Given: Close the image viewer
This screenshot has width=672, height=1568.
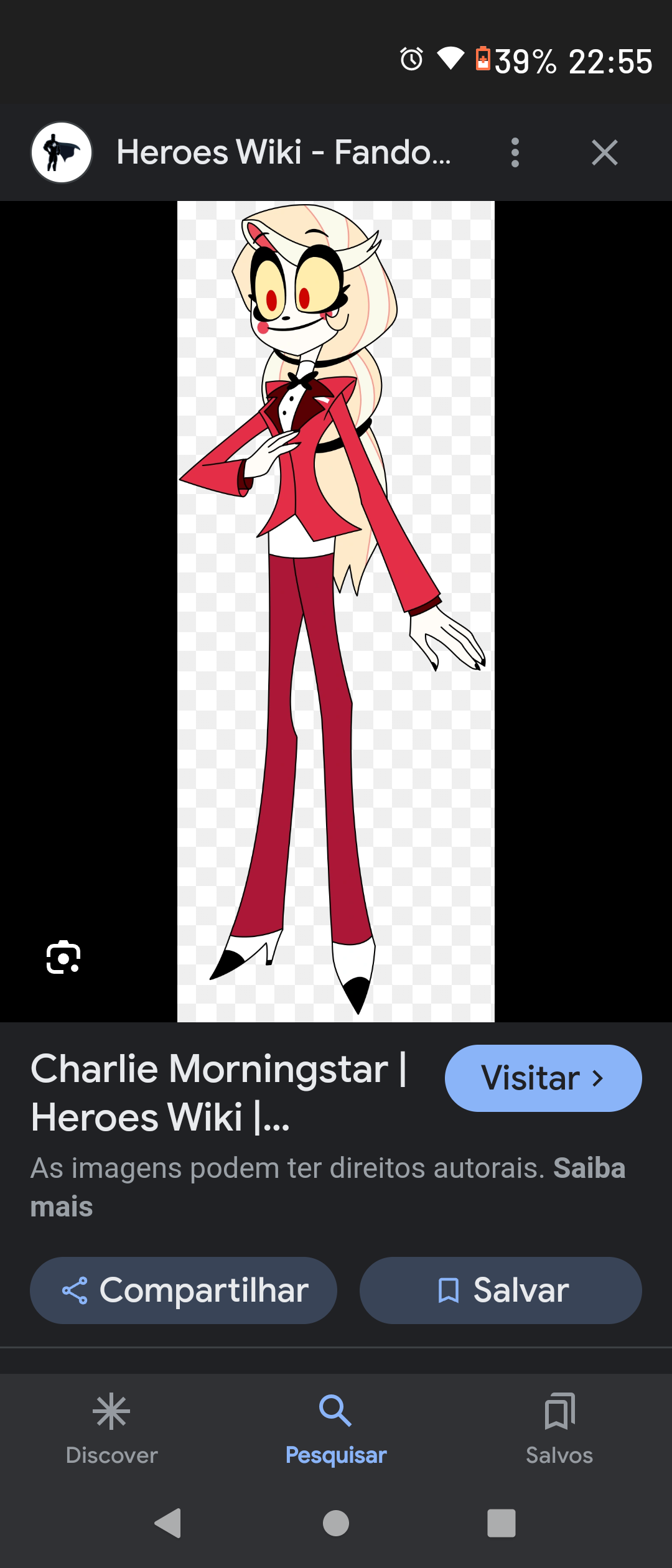Looking at the screenshot, I should tap(604, 152).
